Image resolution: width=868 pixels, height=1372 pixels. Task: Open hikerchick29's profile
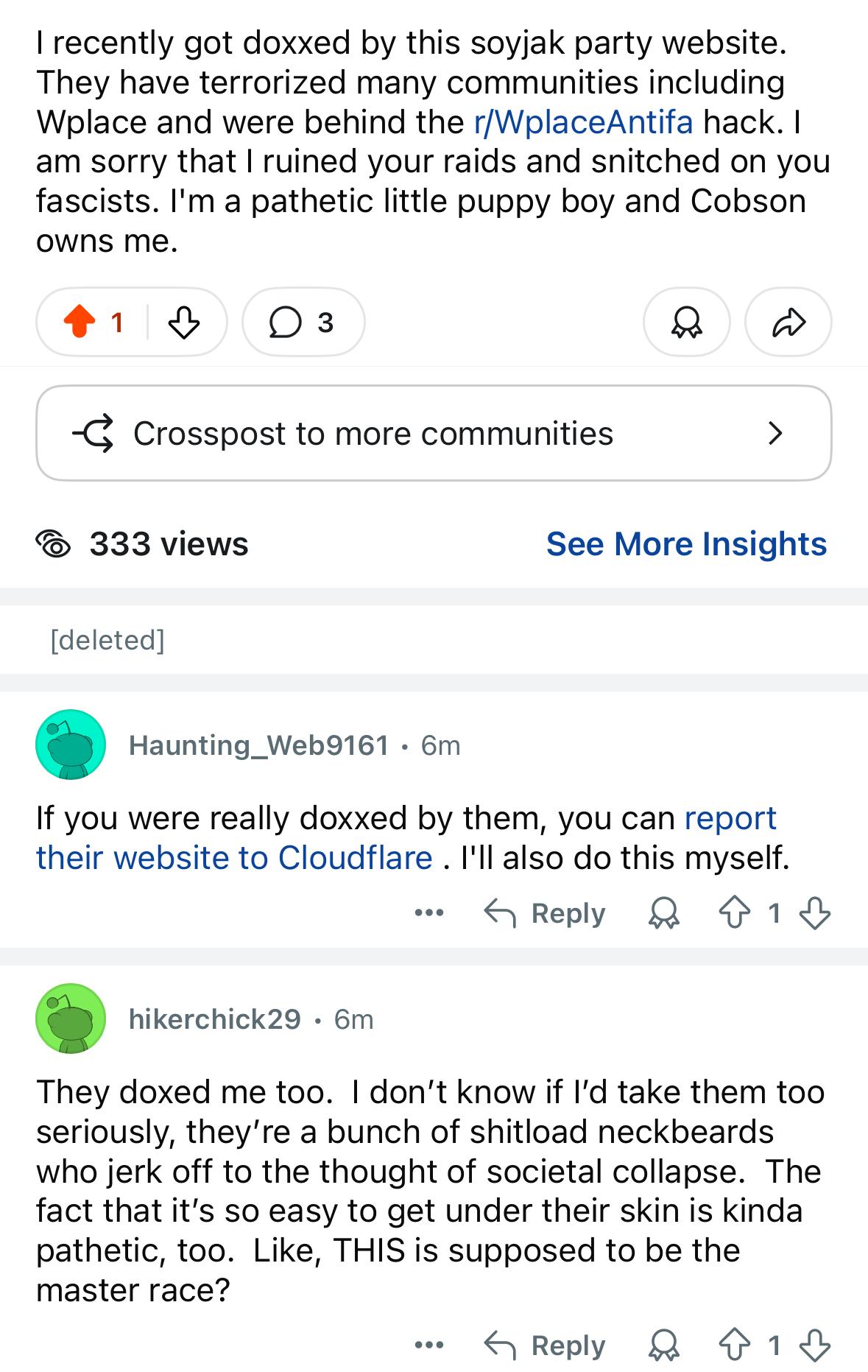(214, 1019)
